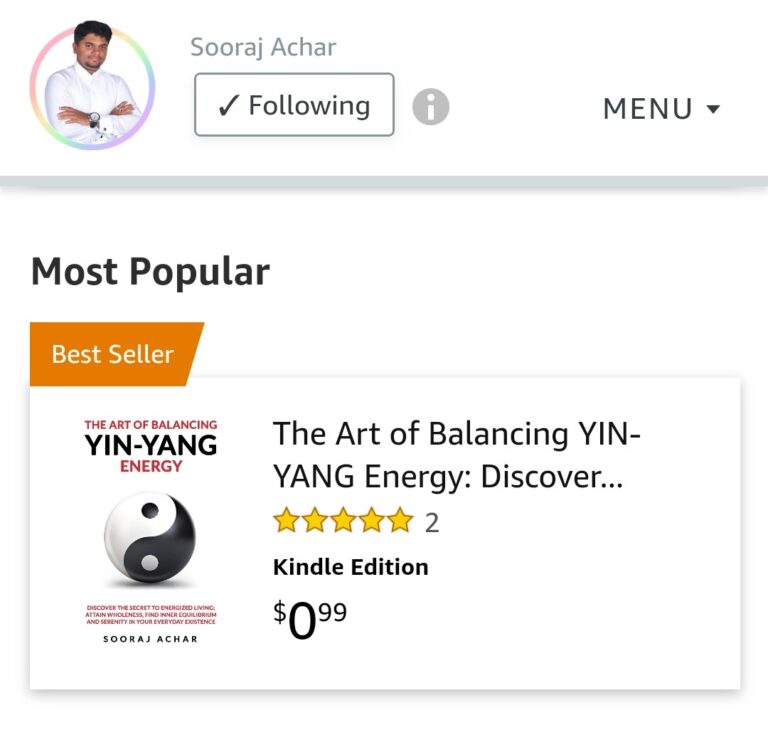Screen dimensions: 768x747
Task: Expand the MENU dropdown
Action: [661, 108]
